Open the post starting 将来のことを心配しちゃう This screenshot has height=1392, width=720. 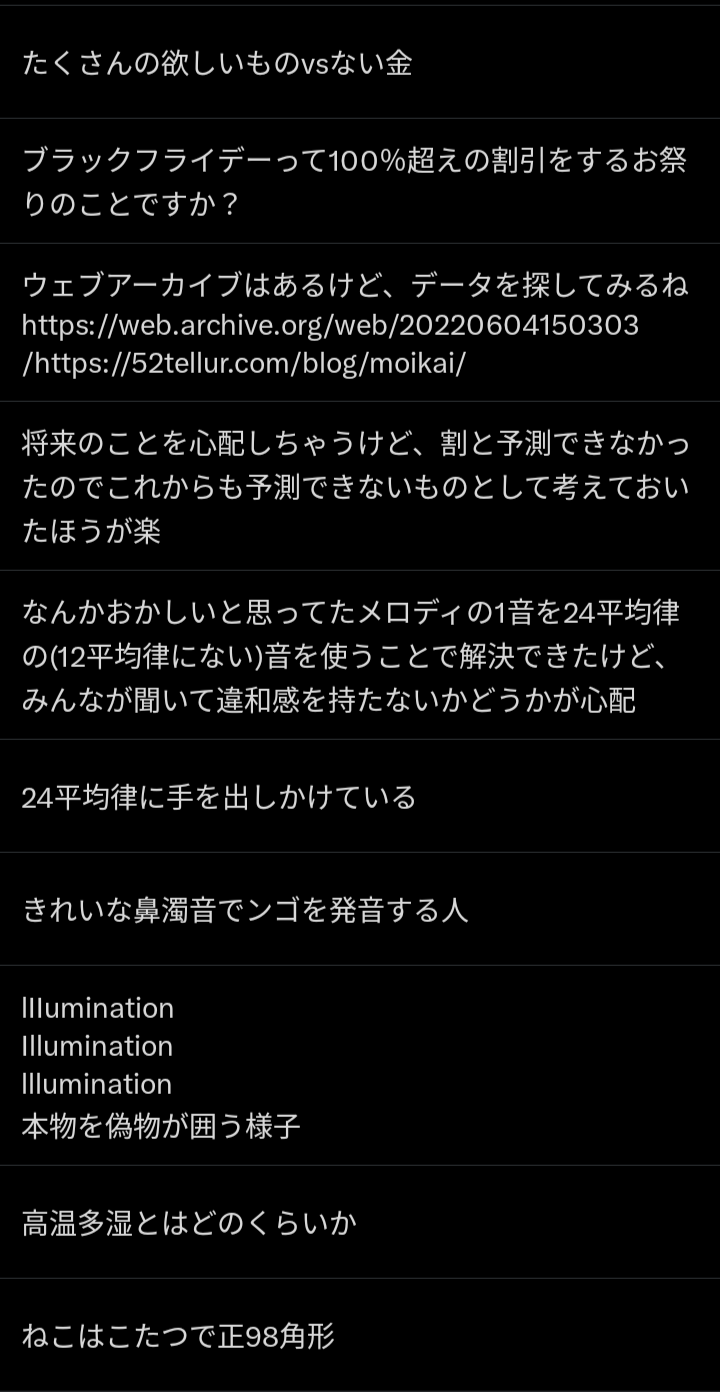tap(355, 486)
